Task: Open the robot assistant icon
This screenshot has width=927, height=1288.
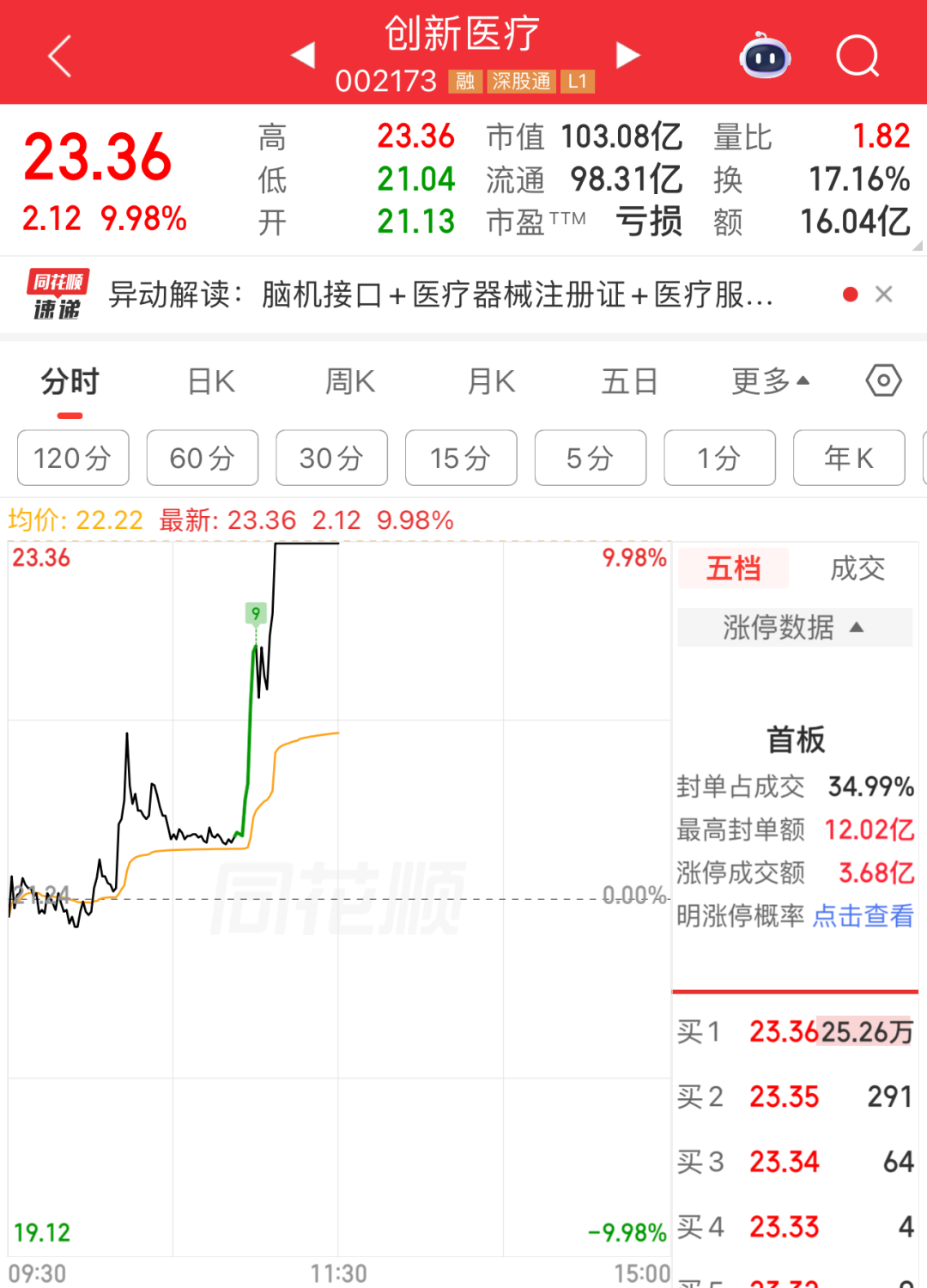Action: tap(765, 56)
